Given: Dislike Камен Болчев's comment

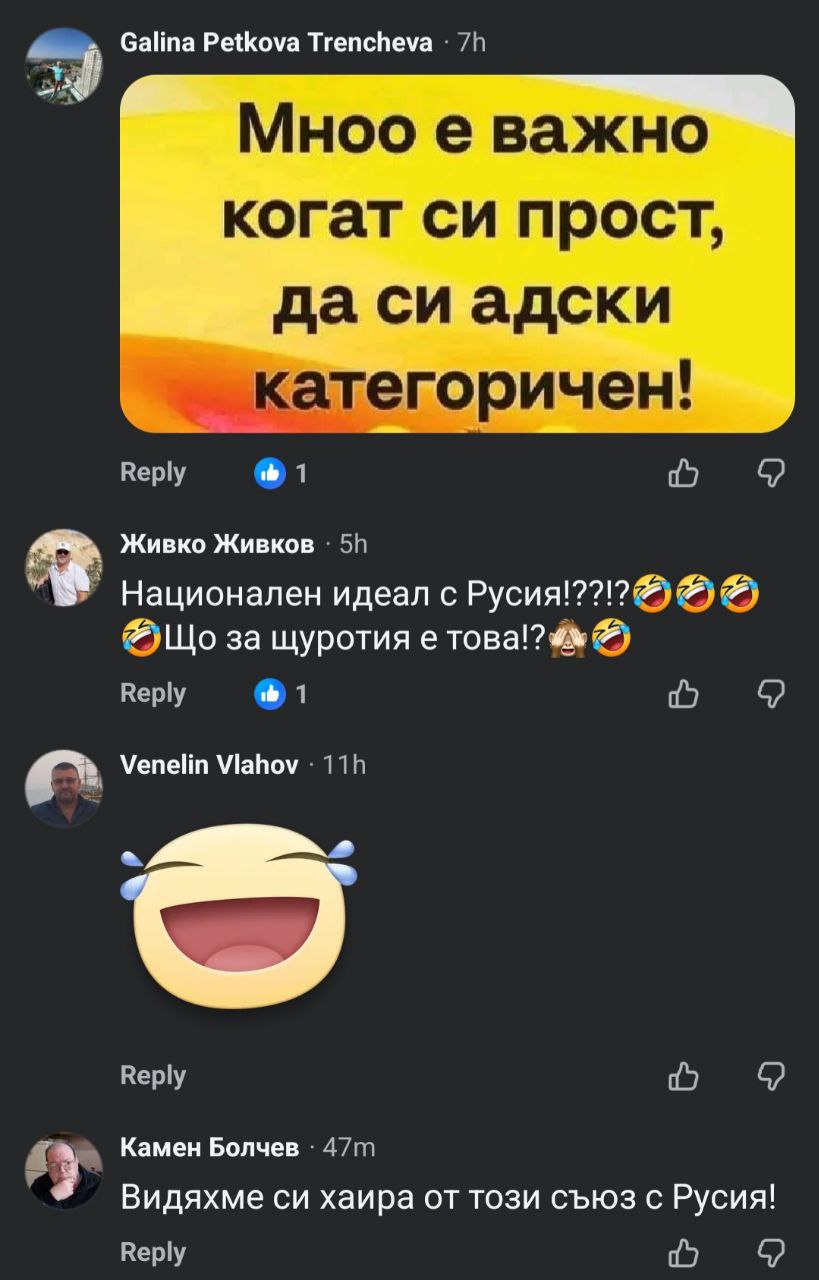Looking at the screenshot, I should (771, 1253).
